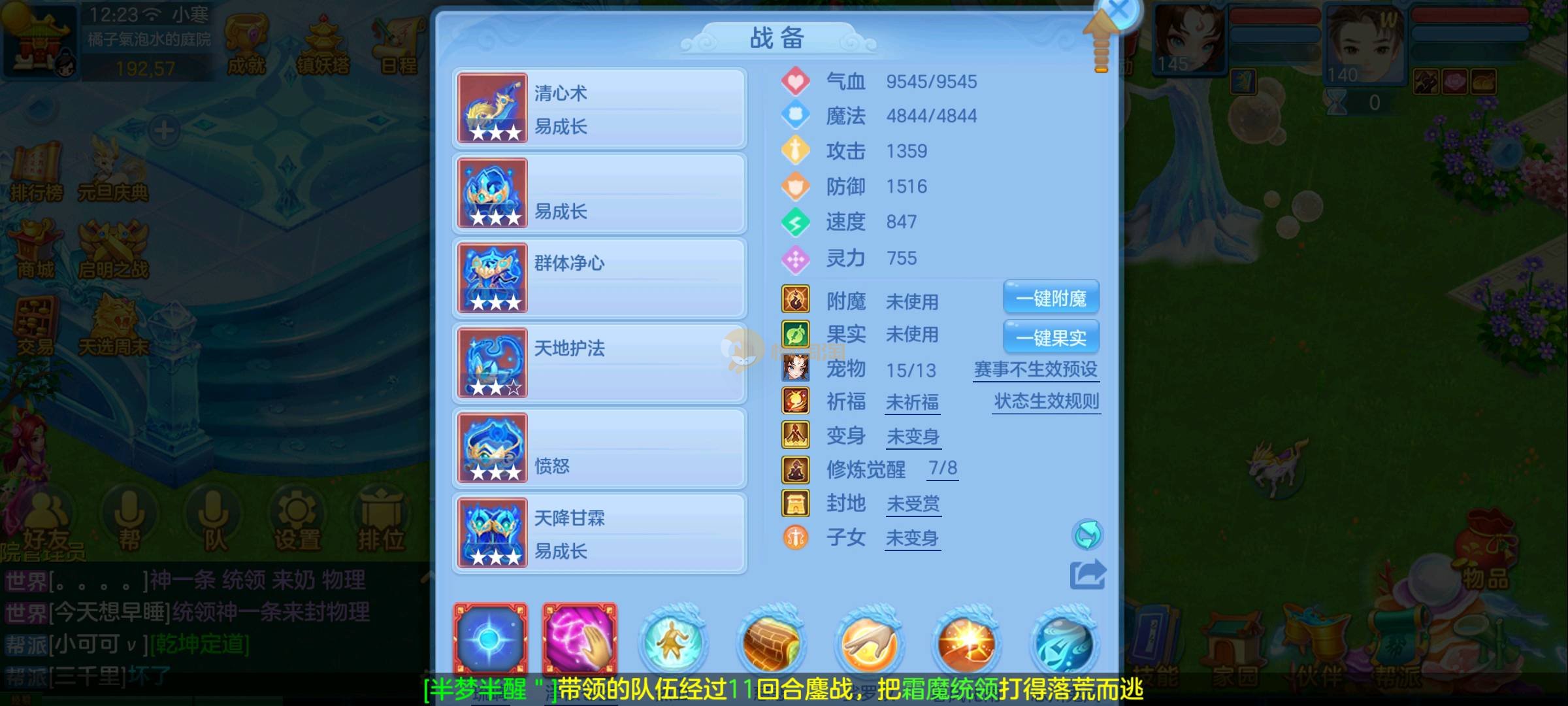Tap the 未受赏 link for 封地
This screenshot has height=706, width=1568.
913,504
